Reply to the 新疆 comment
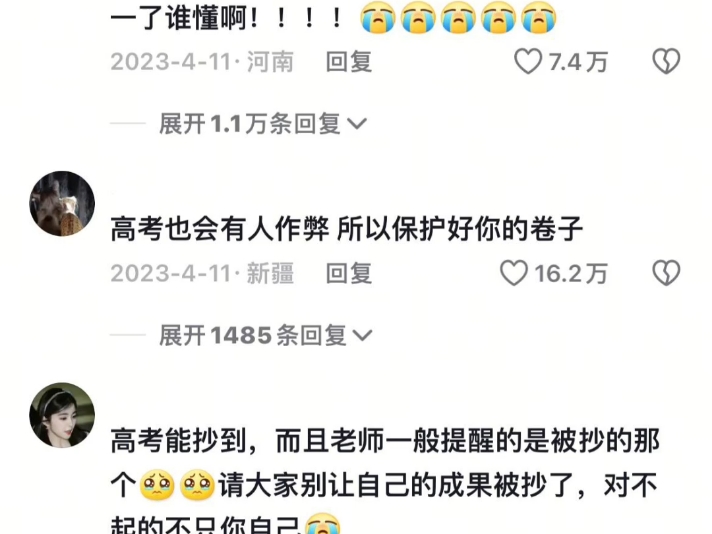712x534 pixels. click(349, 273)
